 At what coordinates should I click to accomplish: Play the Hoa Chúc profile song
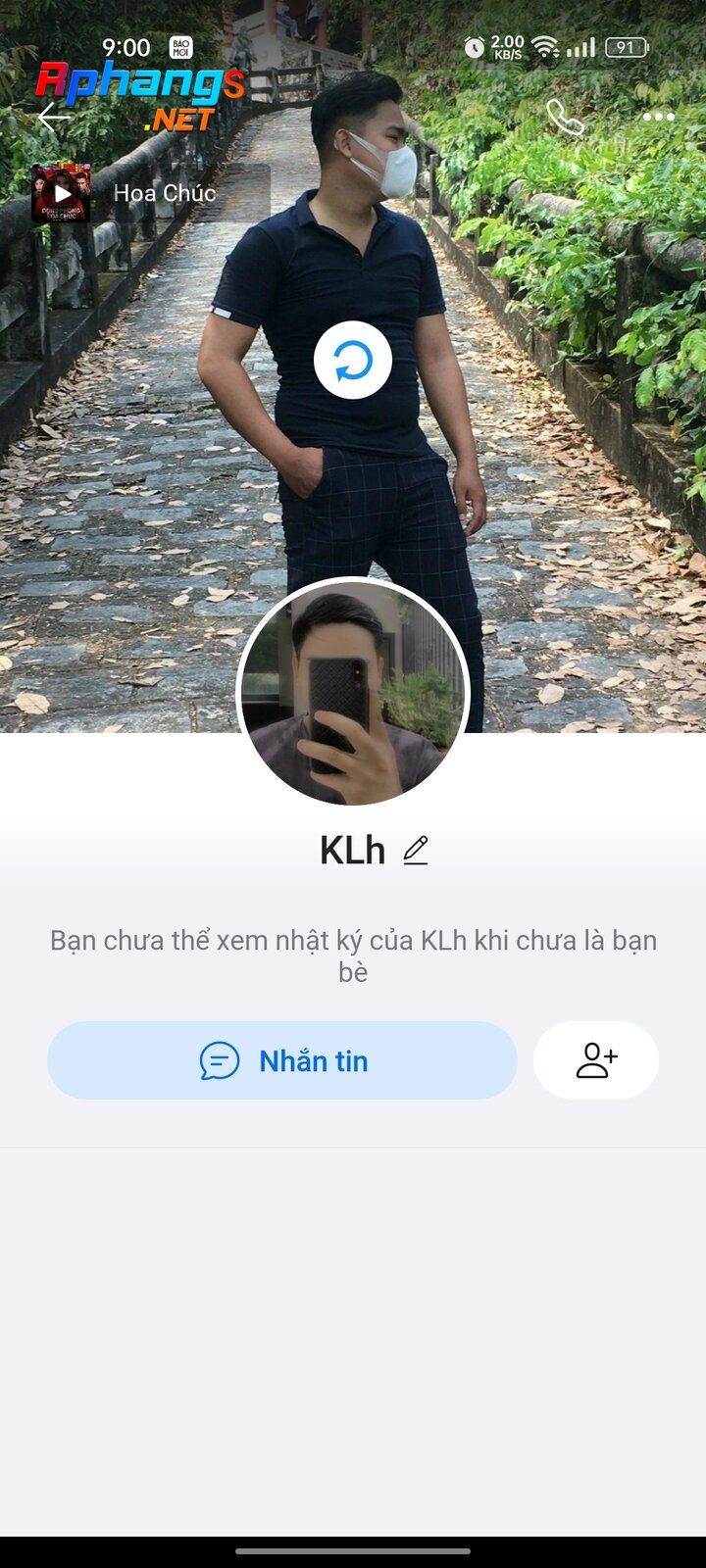[x=62, y=193]
